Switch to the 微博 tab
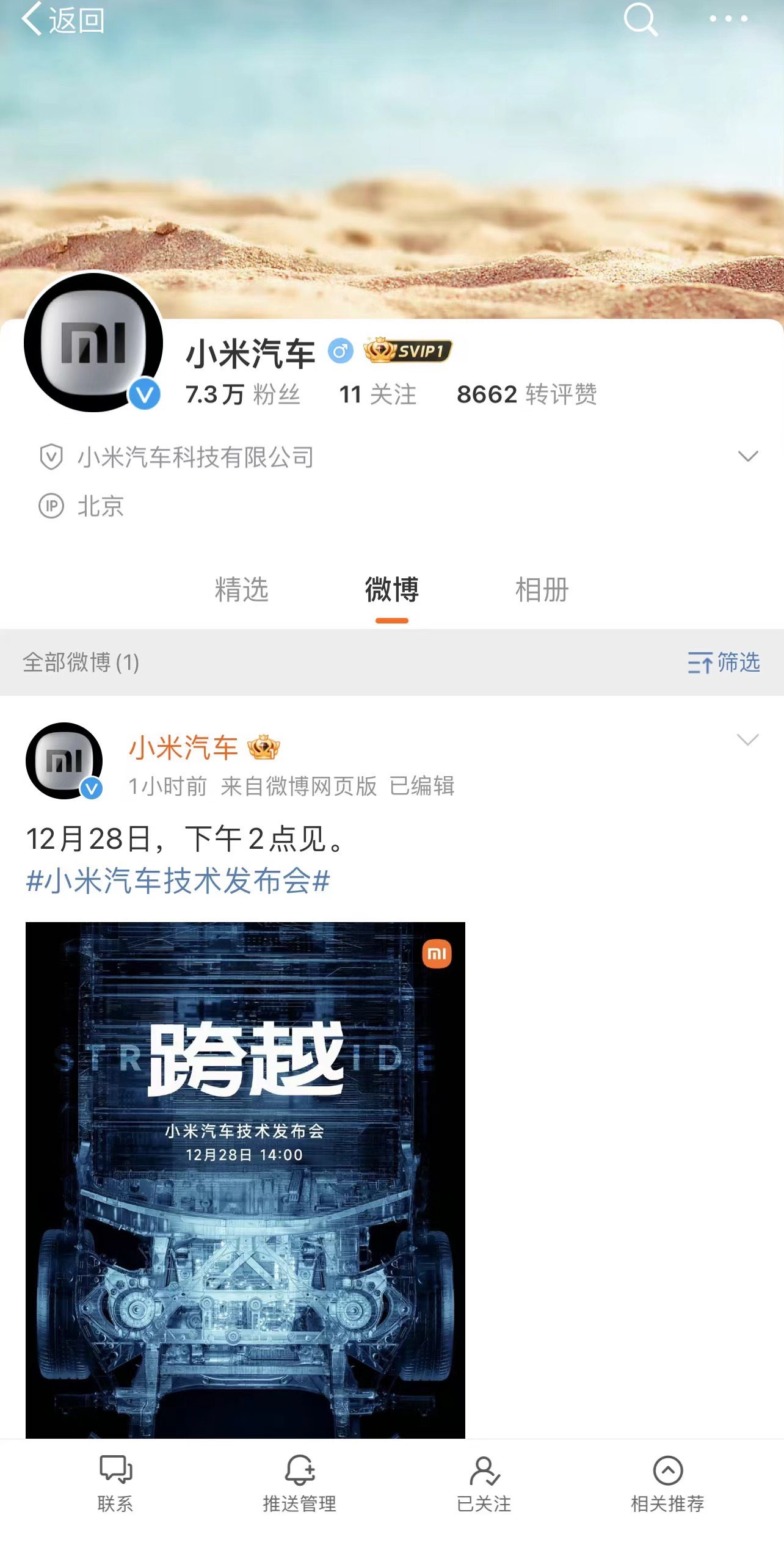Screen dimensions: 784x1548 [x=391, y=590]
